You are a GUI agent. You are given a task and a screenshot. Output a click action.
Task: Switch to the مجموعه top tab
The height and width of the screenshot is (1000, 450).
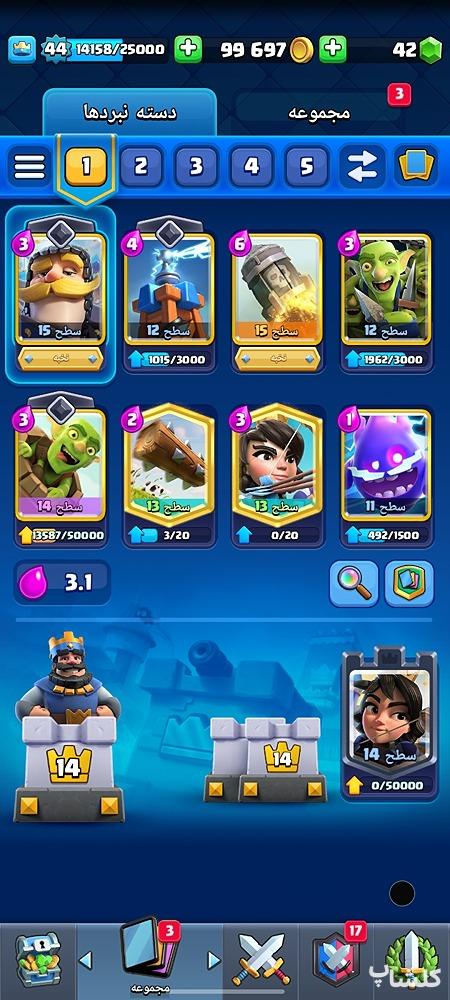click(x=319, y=112)
